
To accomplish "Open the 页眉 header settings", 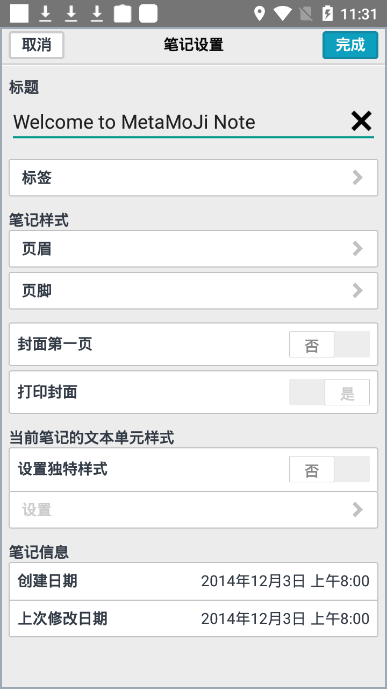I will pyautogui.click(x=193, y=249).
